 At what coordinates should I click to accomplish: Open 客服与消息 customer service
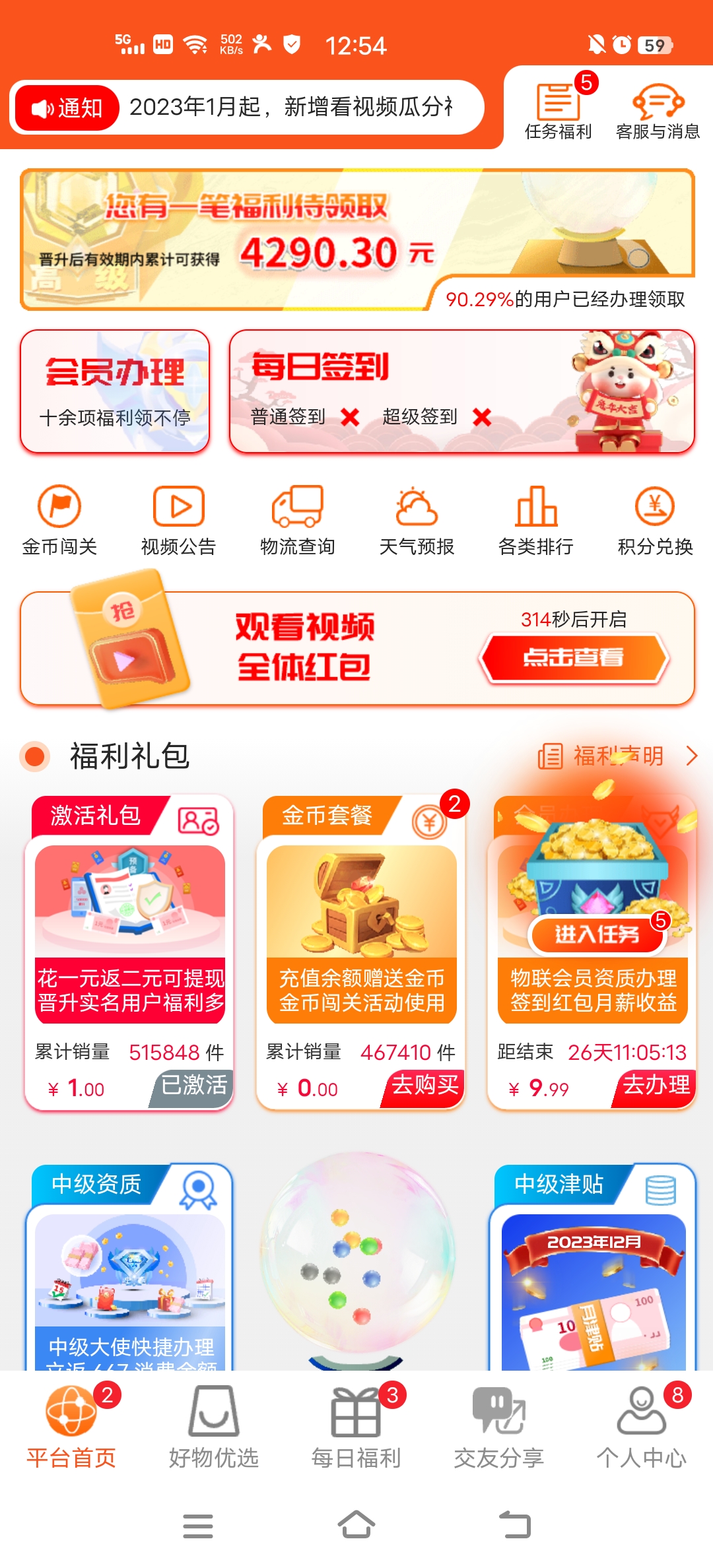pos(658,110)
